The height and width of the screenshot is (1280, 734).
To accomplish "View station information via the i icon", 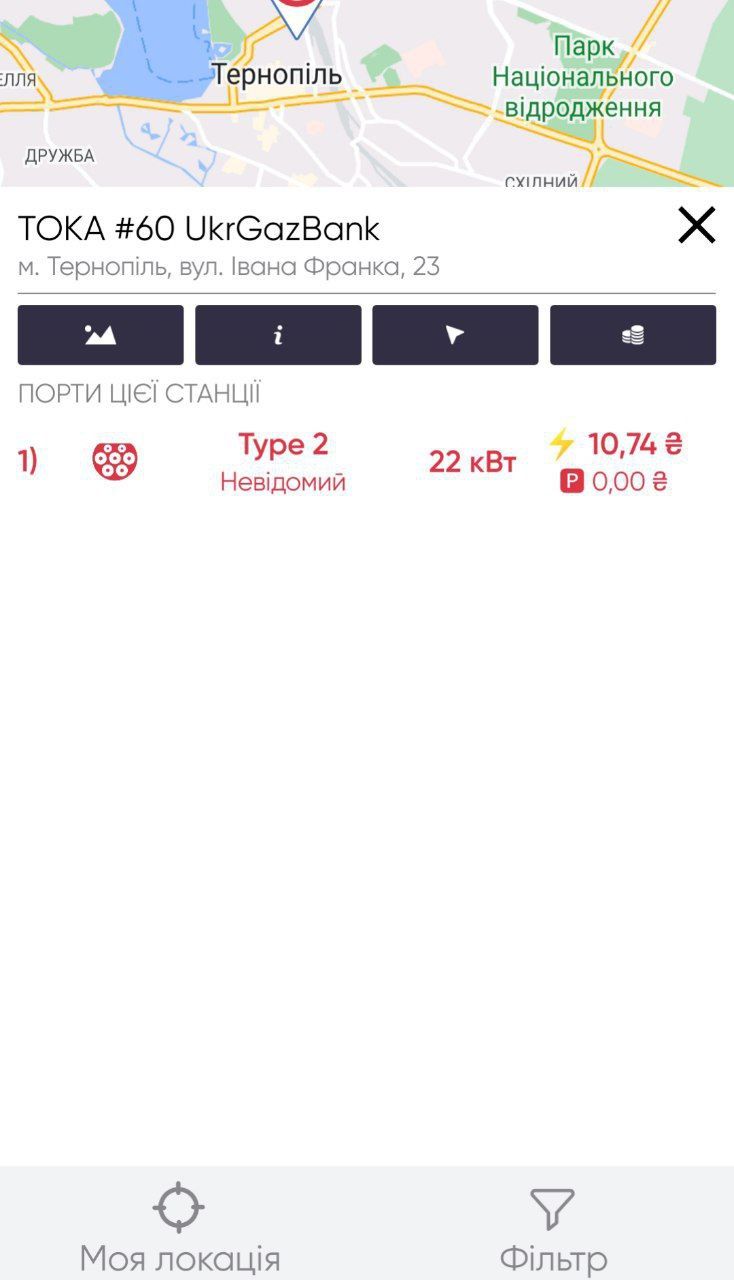I will (x=277, y=335).
